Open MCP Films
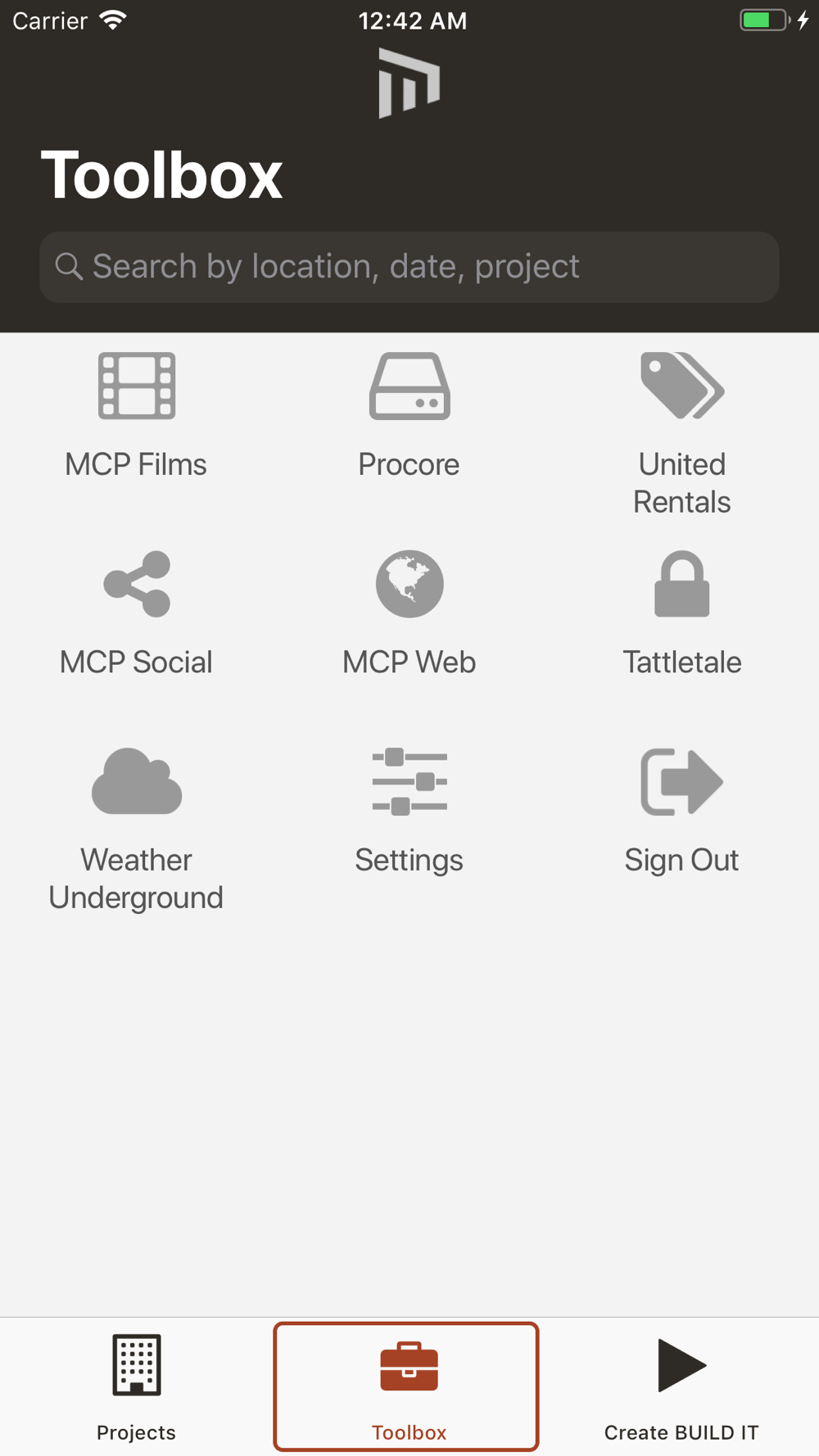The height and width of the screenshot is (1456, 819). pyautogui.click(x=136, y=416)
